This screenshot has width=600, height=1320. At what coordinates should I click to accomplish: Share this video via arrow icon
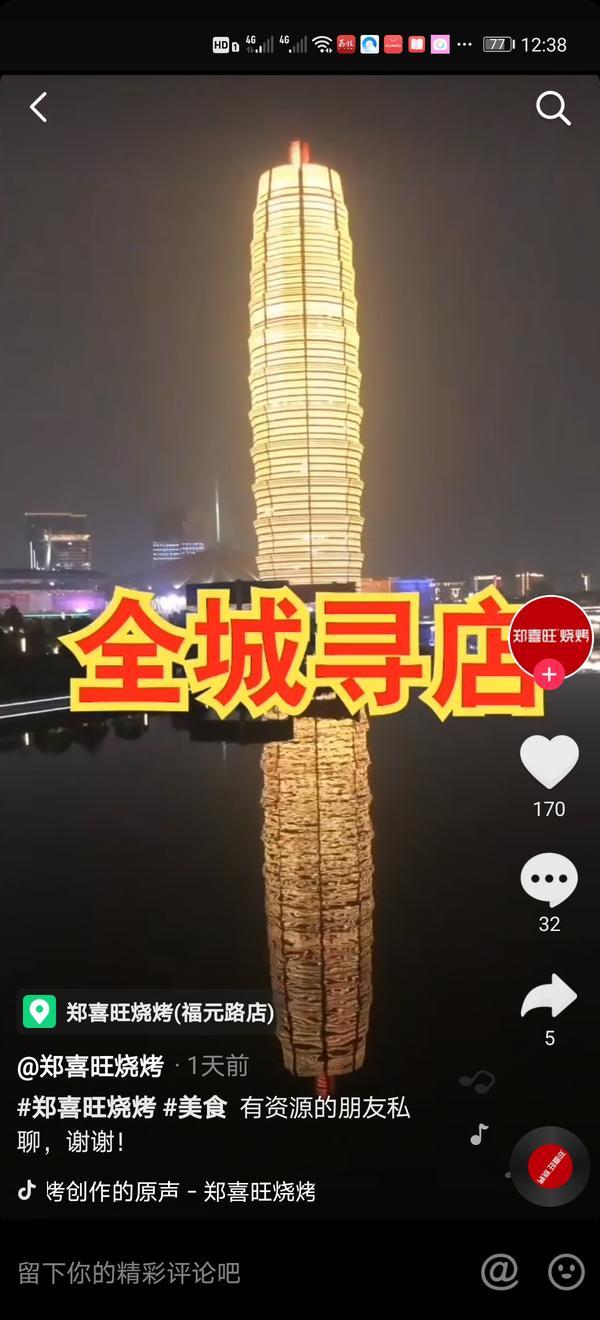(x=549, y=998)
